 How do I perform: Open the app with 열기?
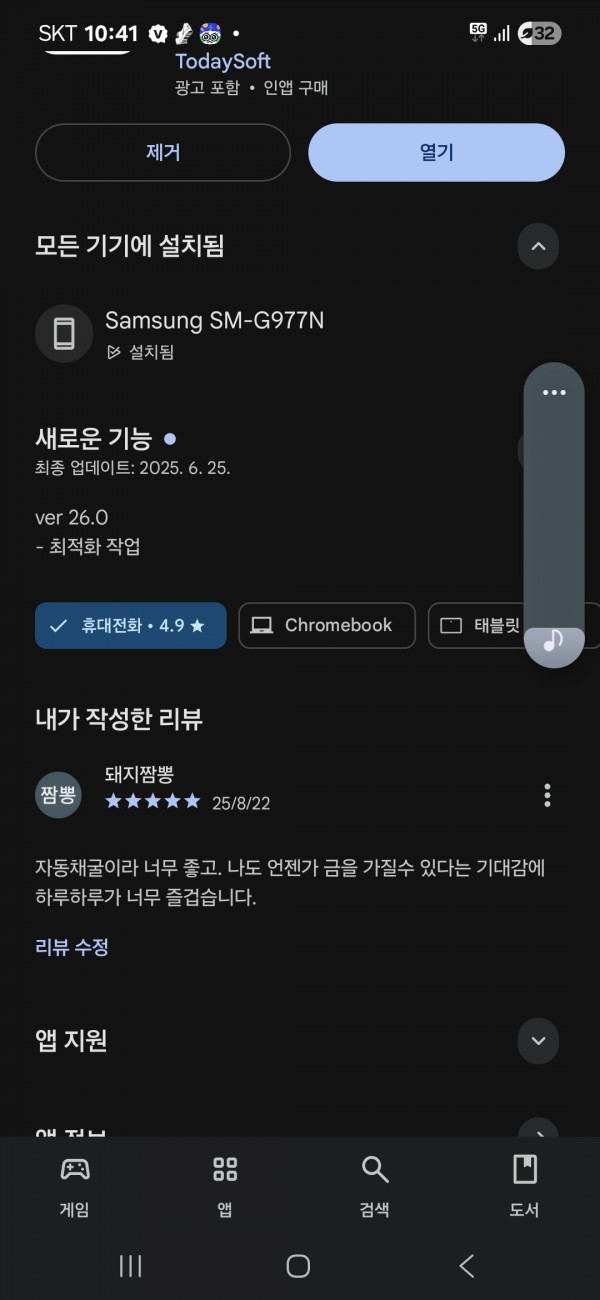pos(436,152)
